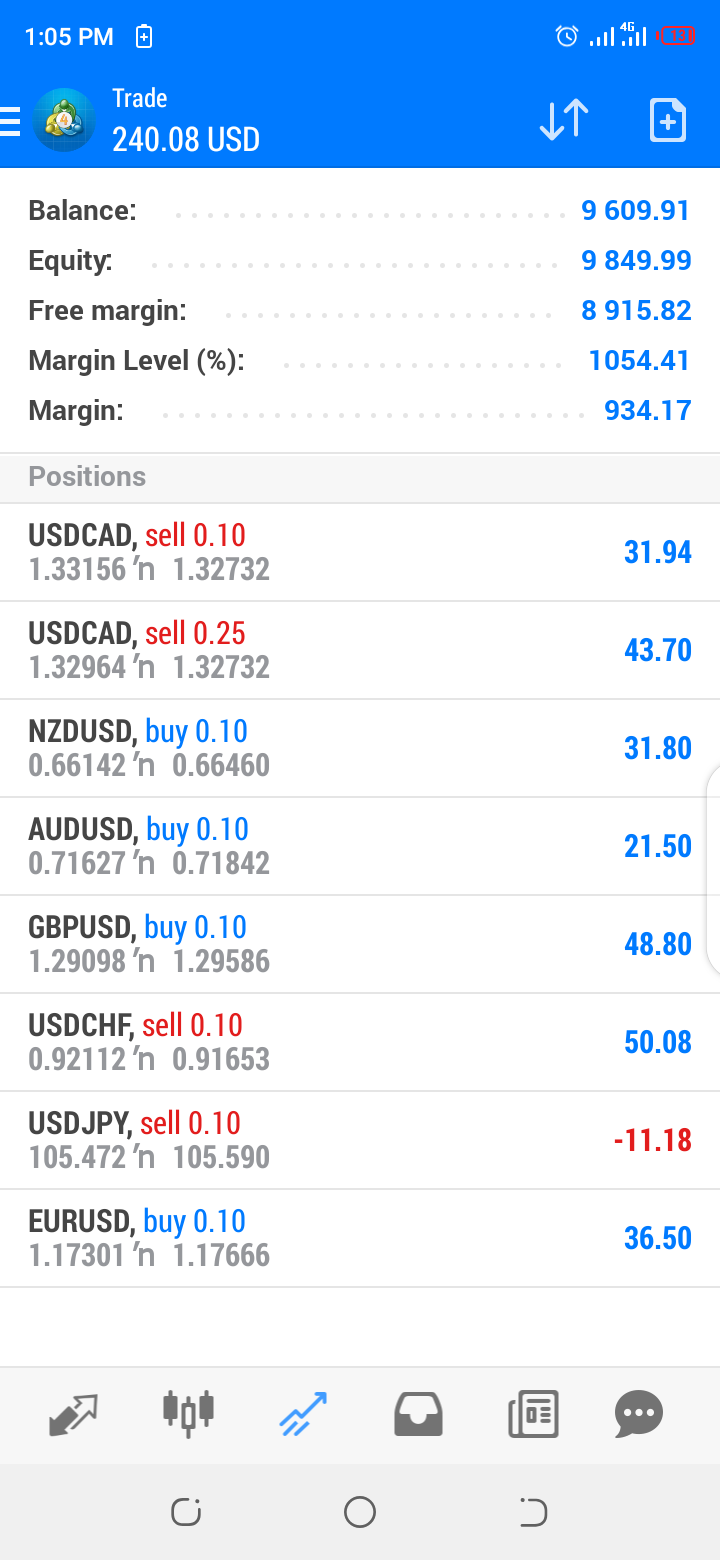This screenshot has height=1560, width=720.
Task: Select the NZDUSD buy position
Action: click(x=360, y=748)
